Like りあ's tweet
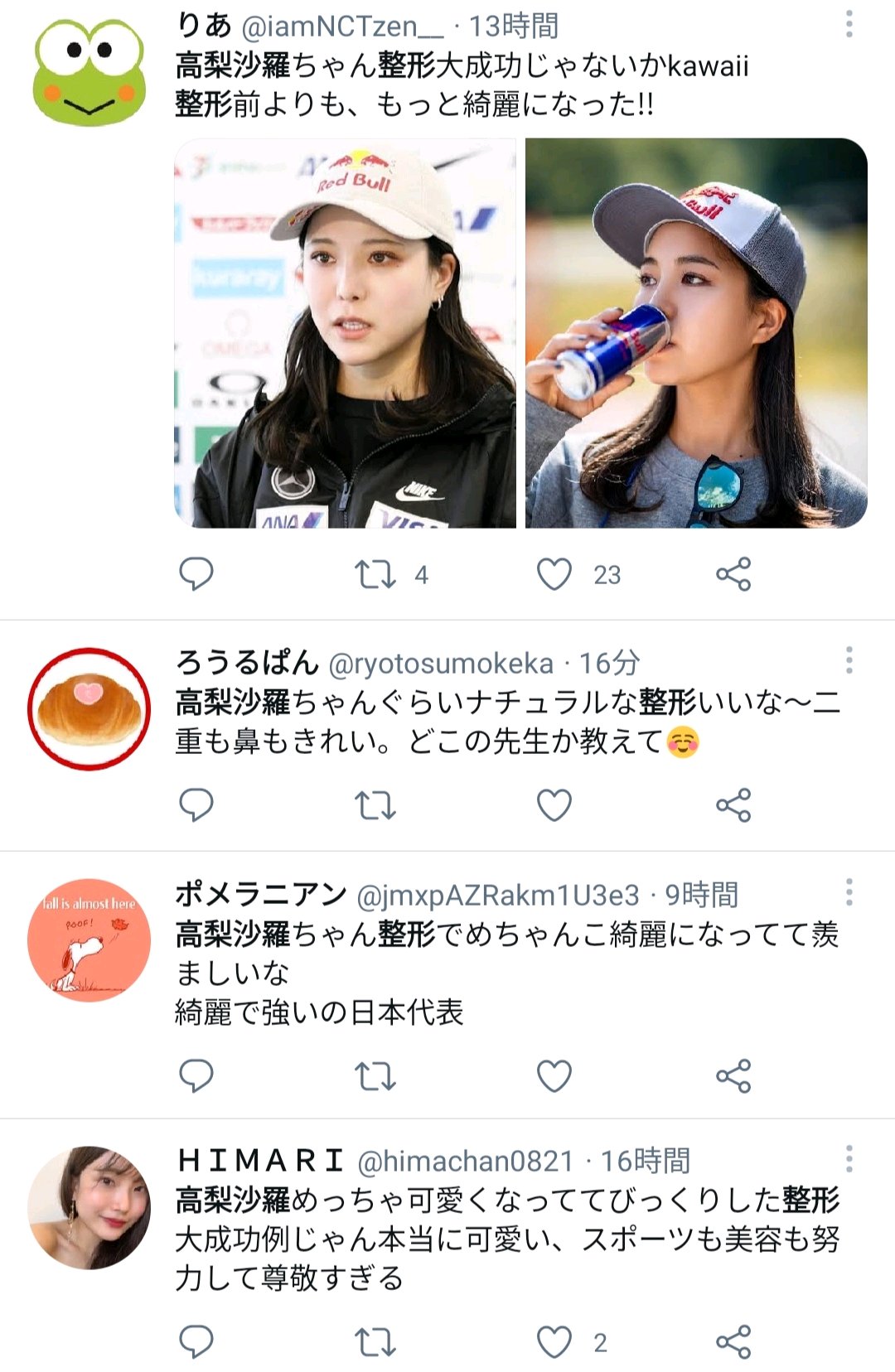Image resolution: width=895 pixels, height=1372 pixels. click(x=554, y=574)
